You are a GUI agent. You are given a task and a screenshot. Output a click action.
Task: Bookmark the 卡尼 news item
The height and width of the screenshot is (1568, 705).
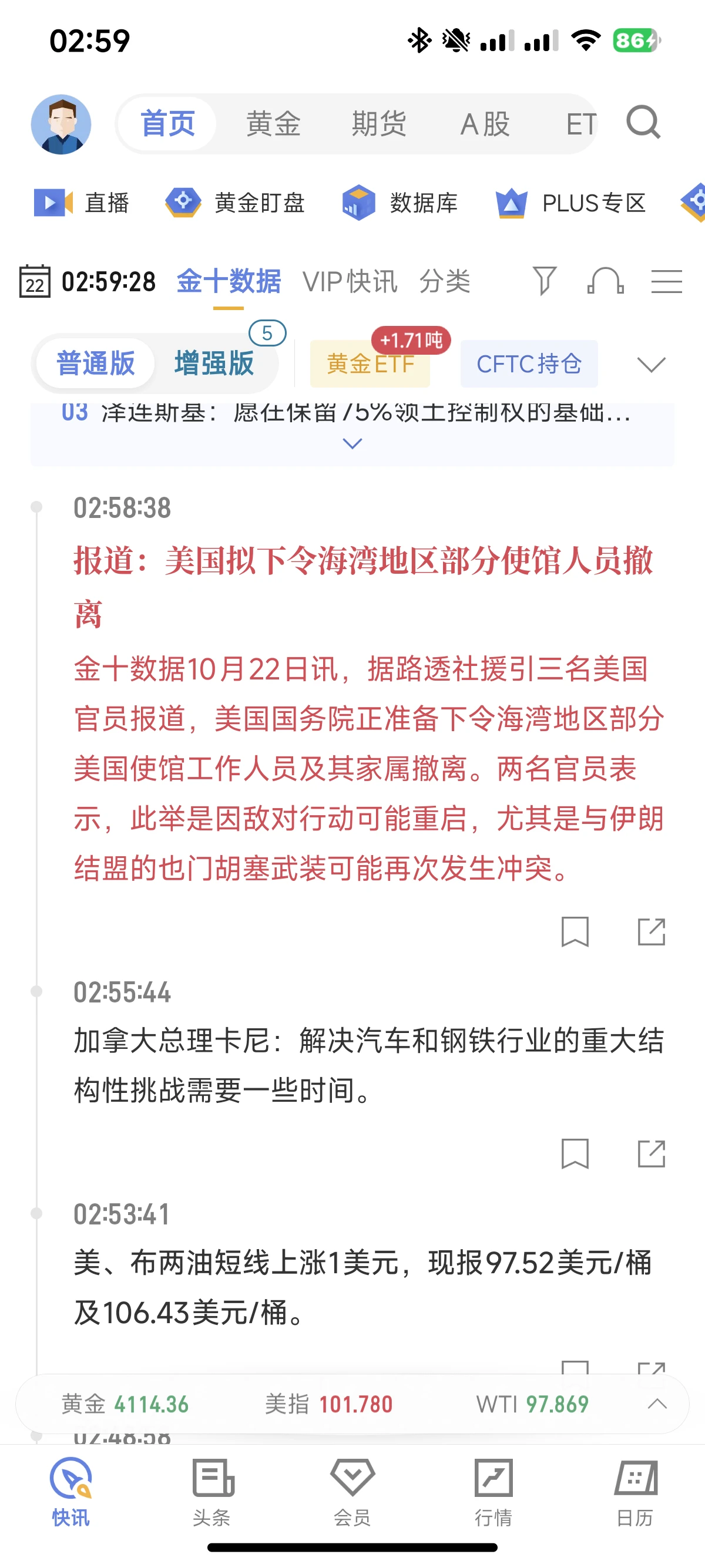pyautogui.click(x=575, y=1153)
